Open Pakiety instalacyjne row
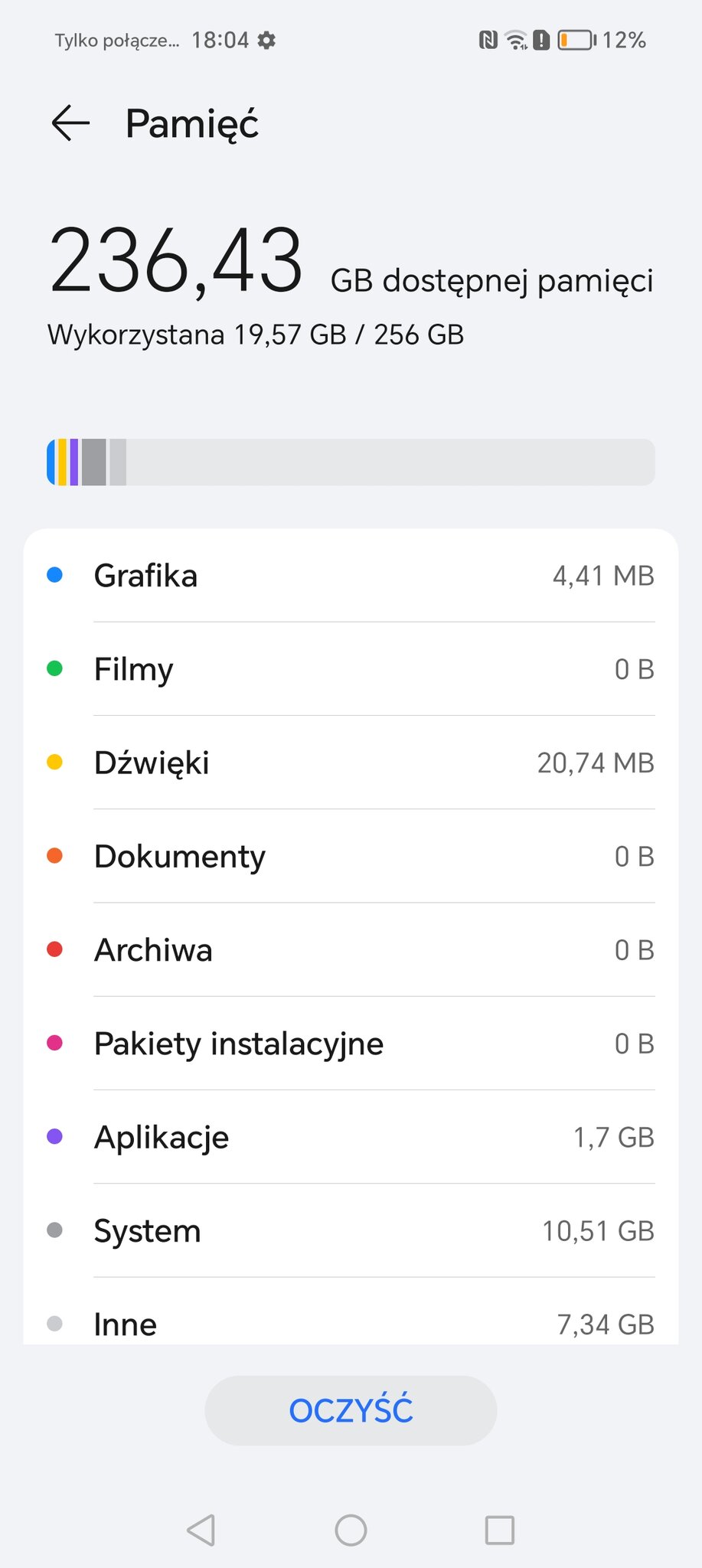This screenshot has height=1568, width=702. [351, 1044]
